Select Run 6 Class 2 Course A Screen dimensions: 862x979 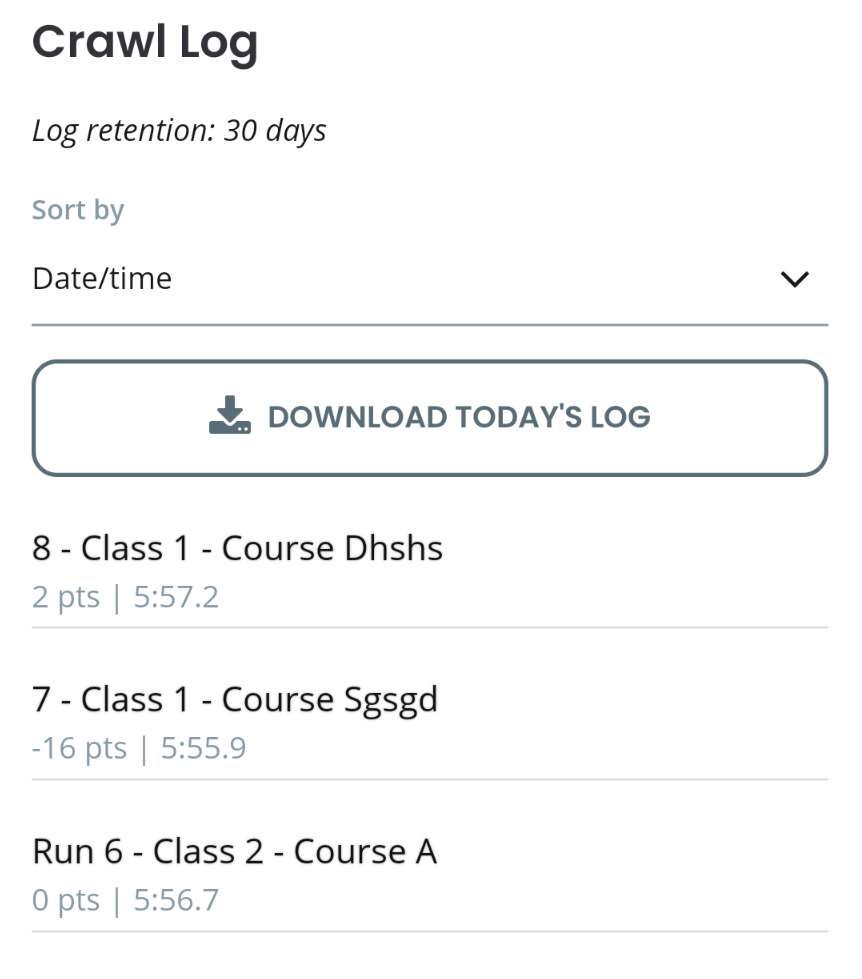point(235,852)
